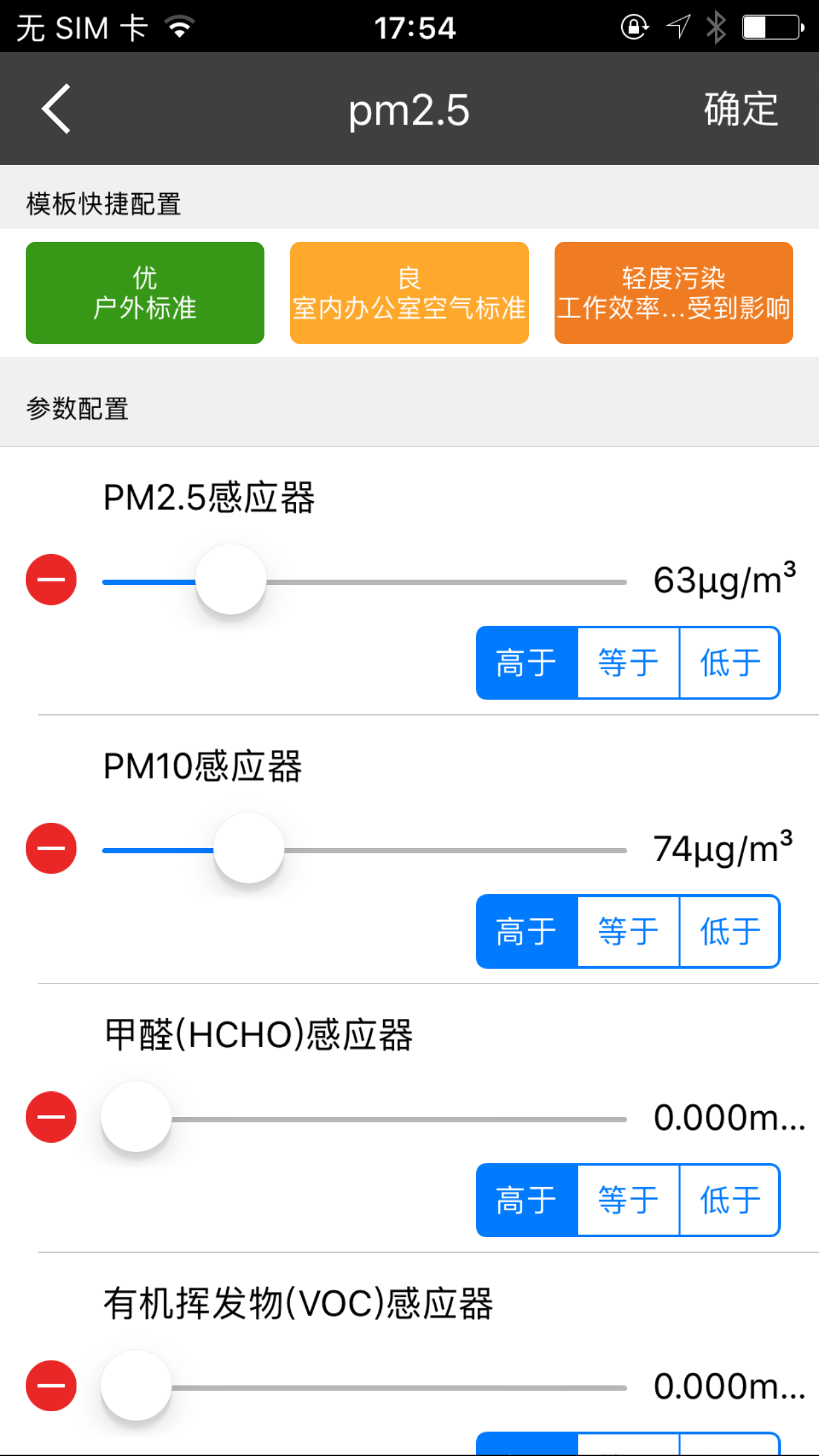819x1456 pixels.
Task: Confirm settings with the 确定 button
Action: 741,109
